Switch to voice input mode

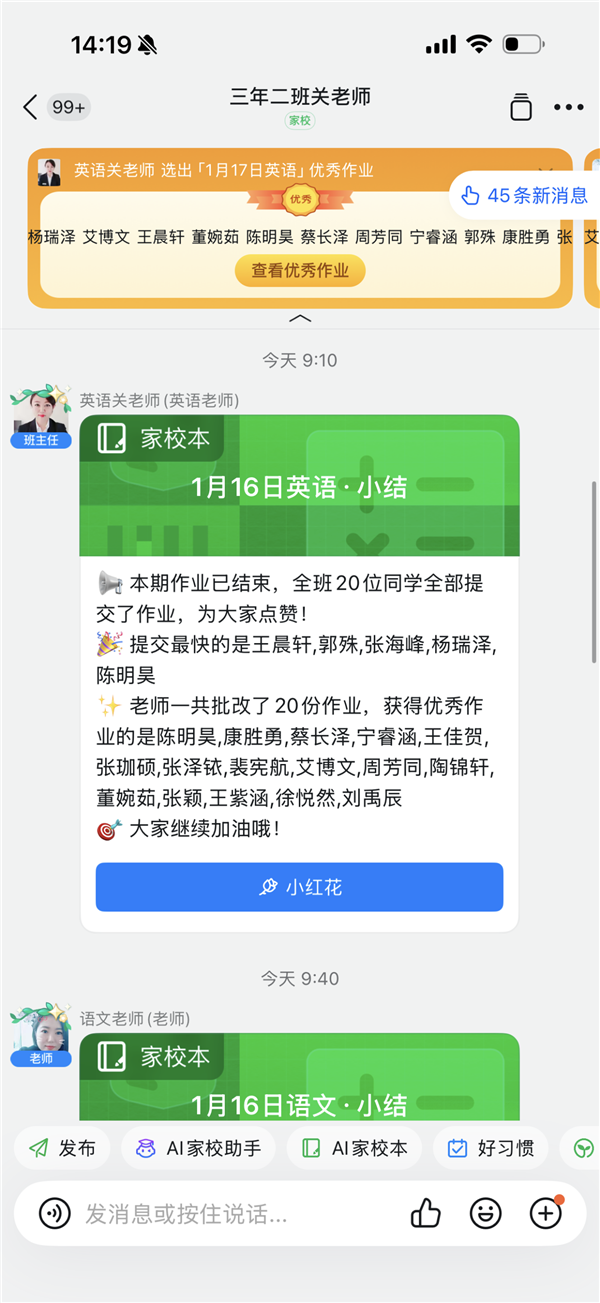point(55,1214)
